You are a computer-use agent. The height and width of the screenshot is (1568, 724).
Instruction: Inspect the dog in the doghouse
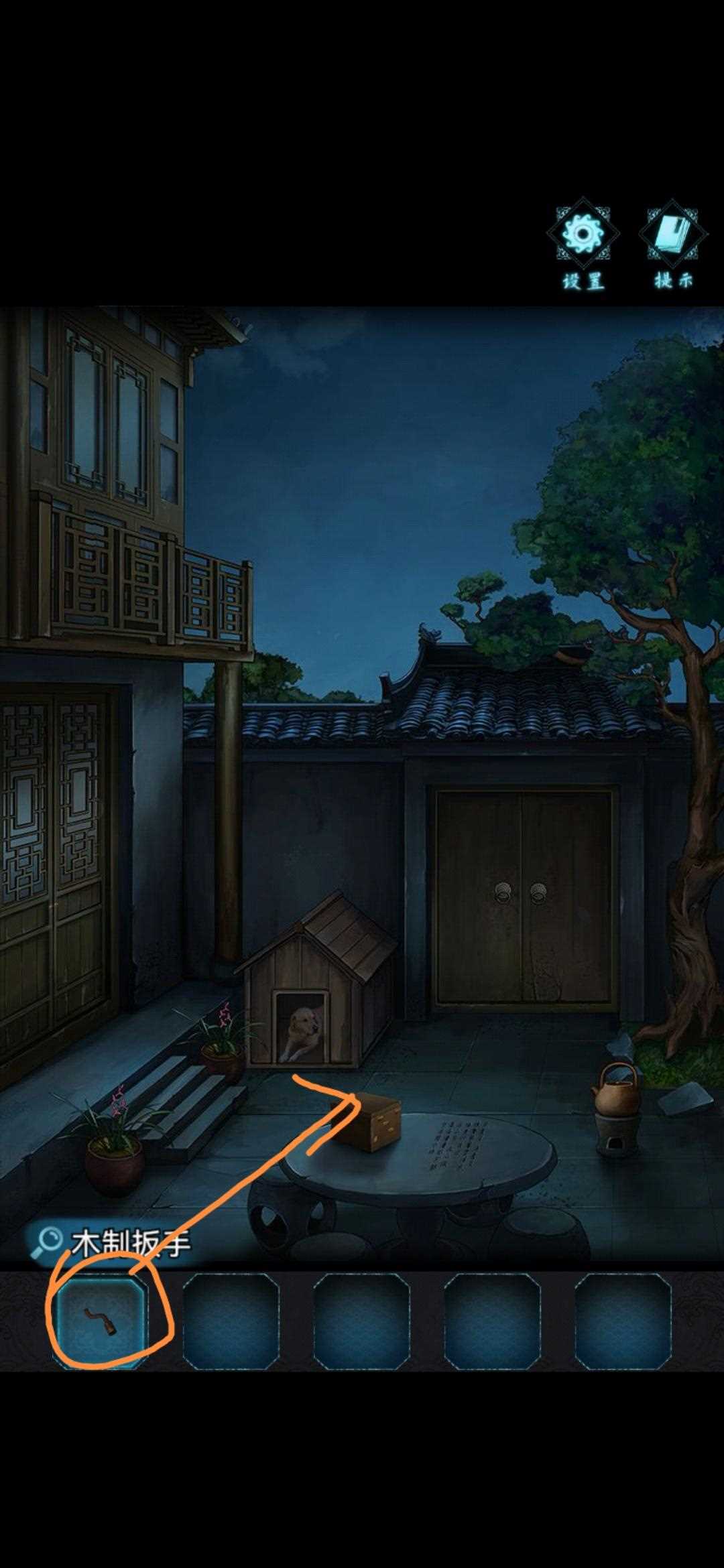coord(302,1032)
